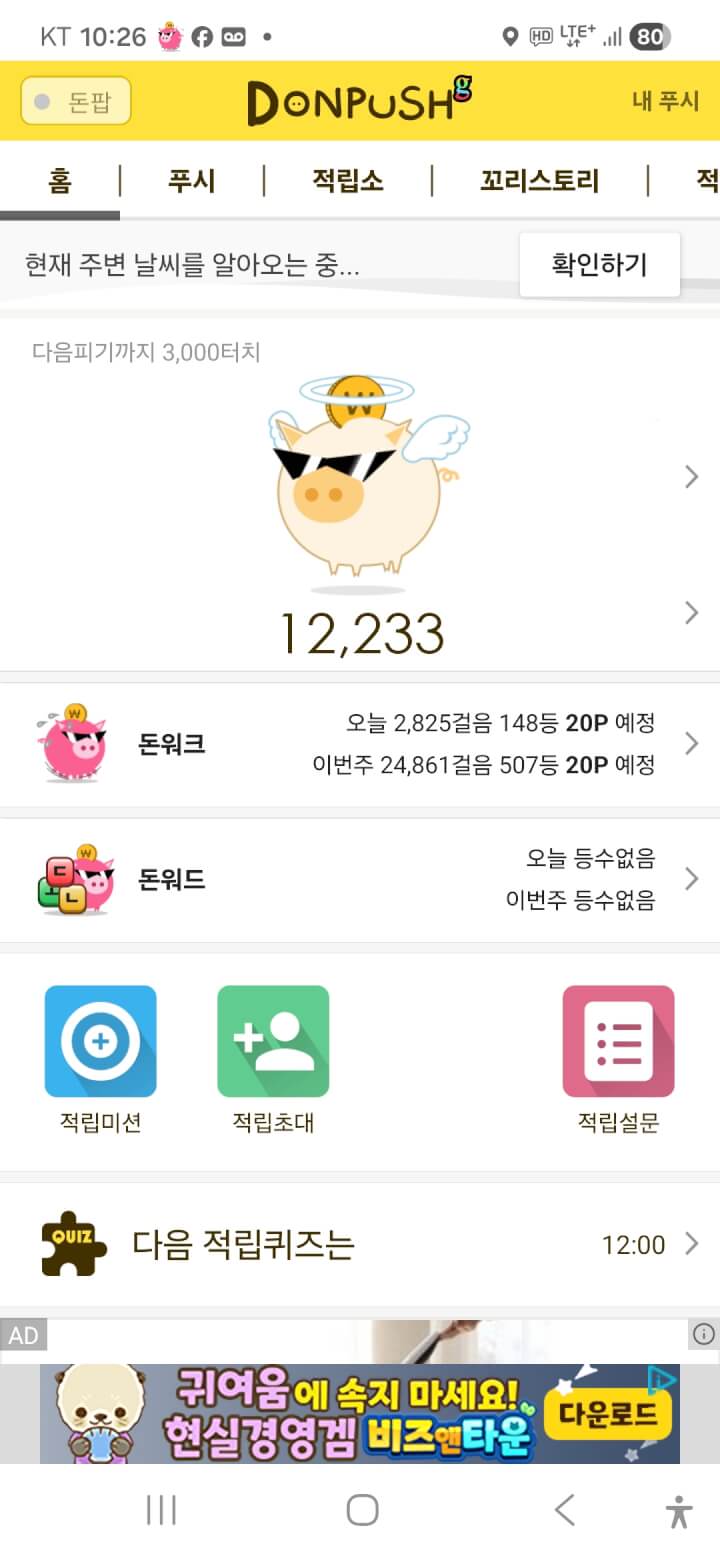Screen dimensions: 720x1560
Task: Switch to the 푸시 tab
Action: click(x=191, y=181)
